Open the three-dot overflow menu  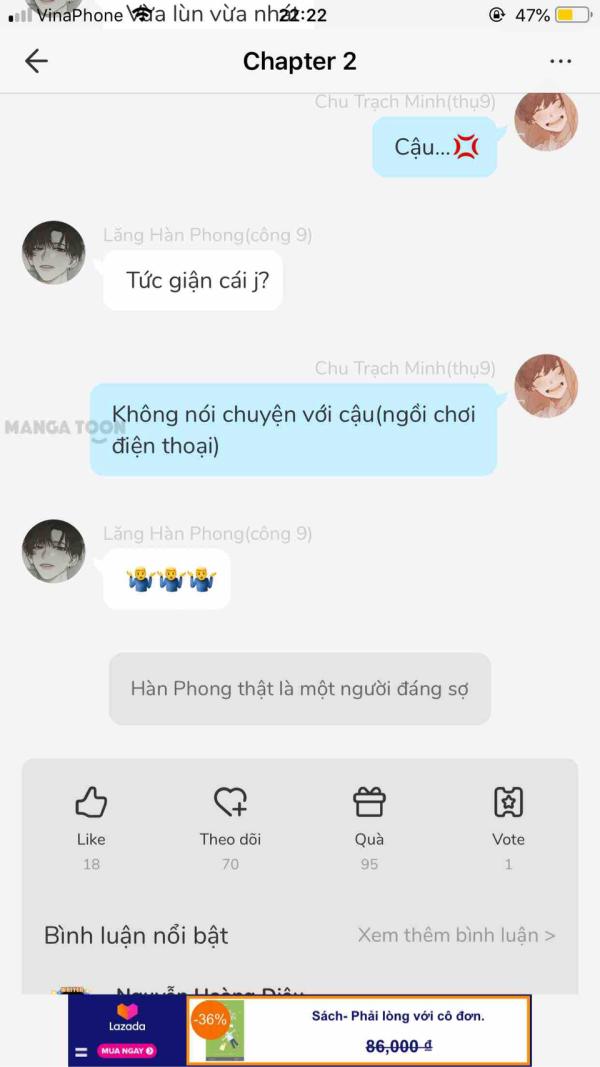click(x=560, y=61)
